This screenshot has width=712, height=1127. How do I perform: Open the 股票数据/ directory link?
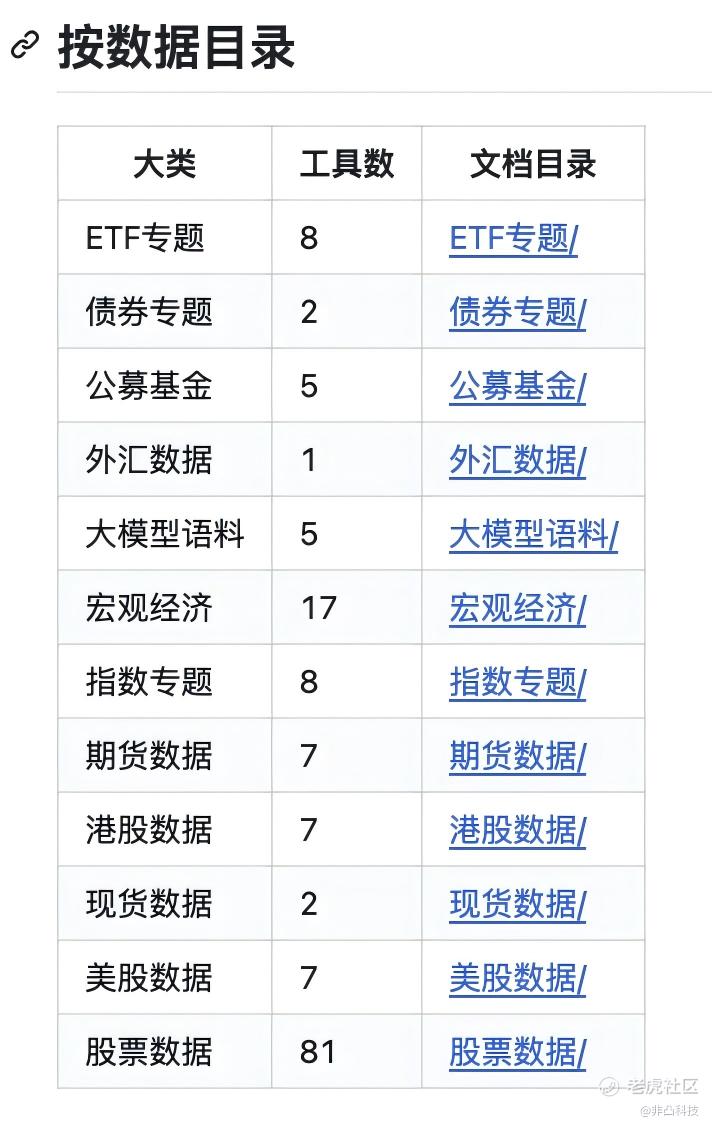[x=517, y=1053]
